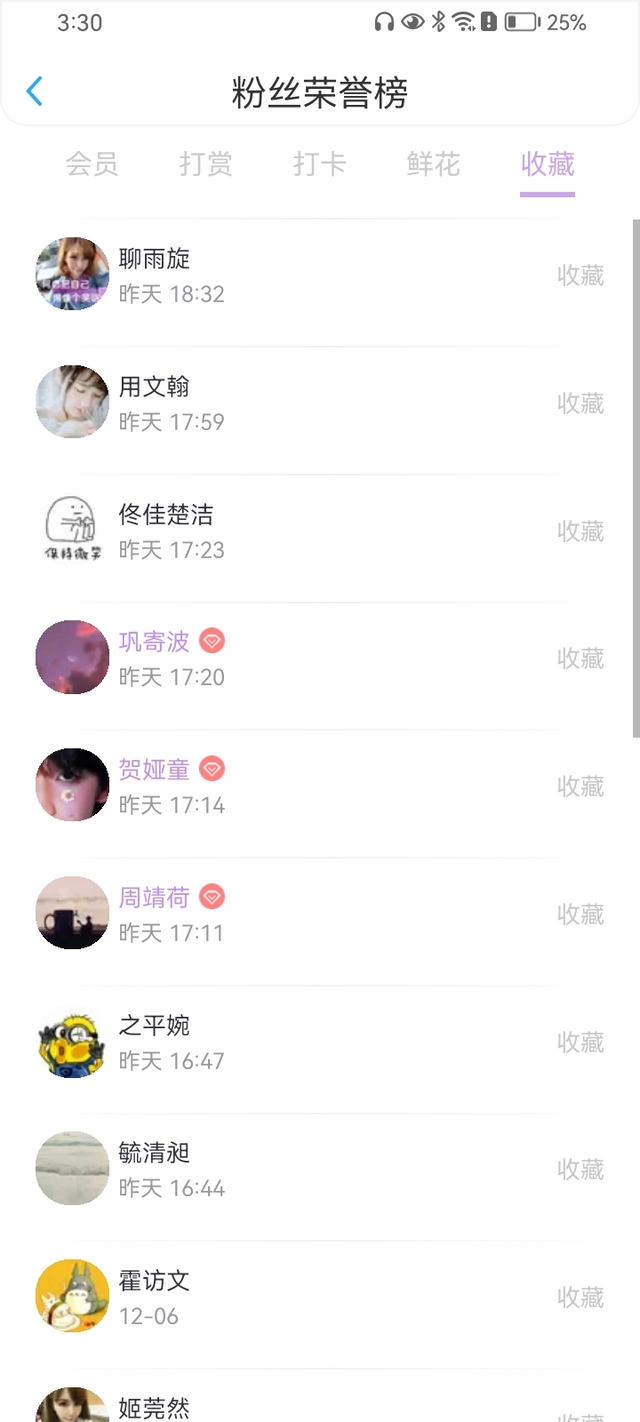
Task: Switch to the 打赏 tab
Action: (206, 164)
